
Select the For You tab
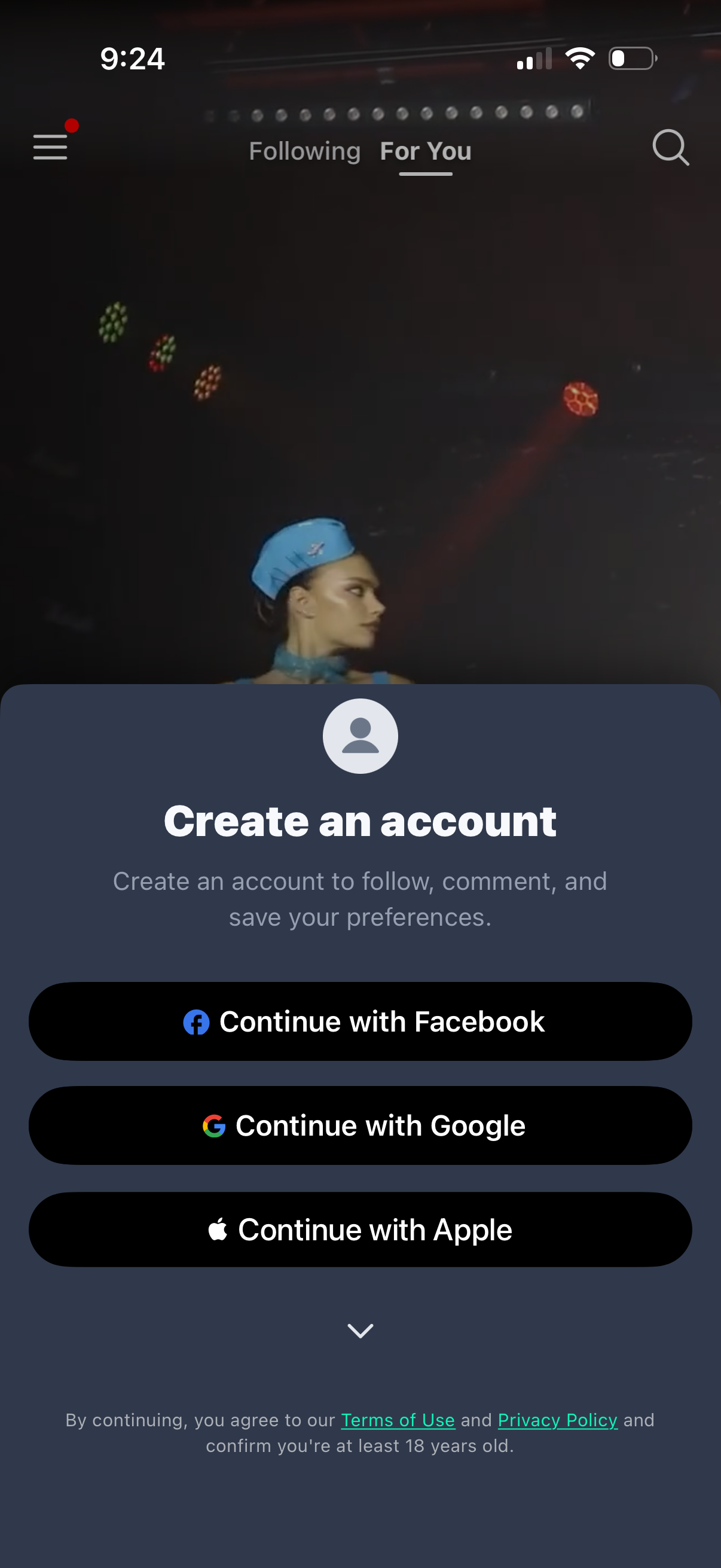click(x=425, y=151)
